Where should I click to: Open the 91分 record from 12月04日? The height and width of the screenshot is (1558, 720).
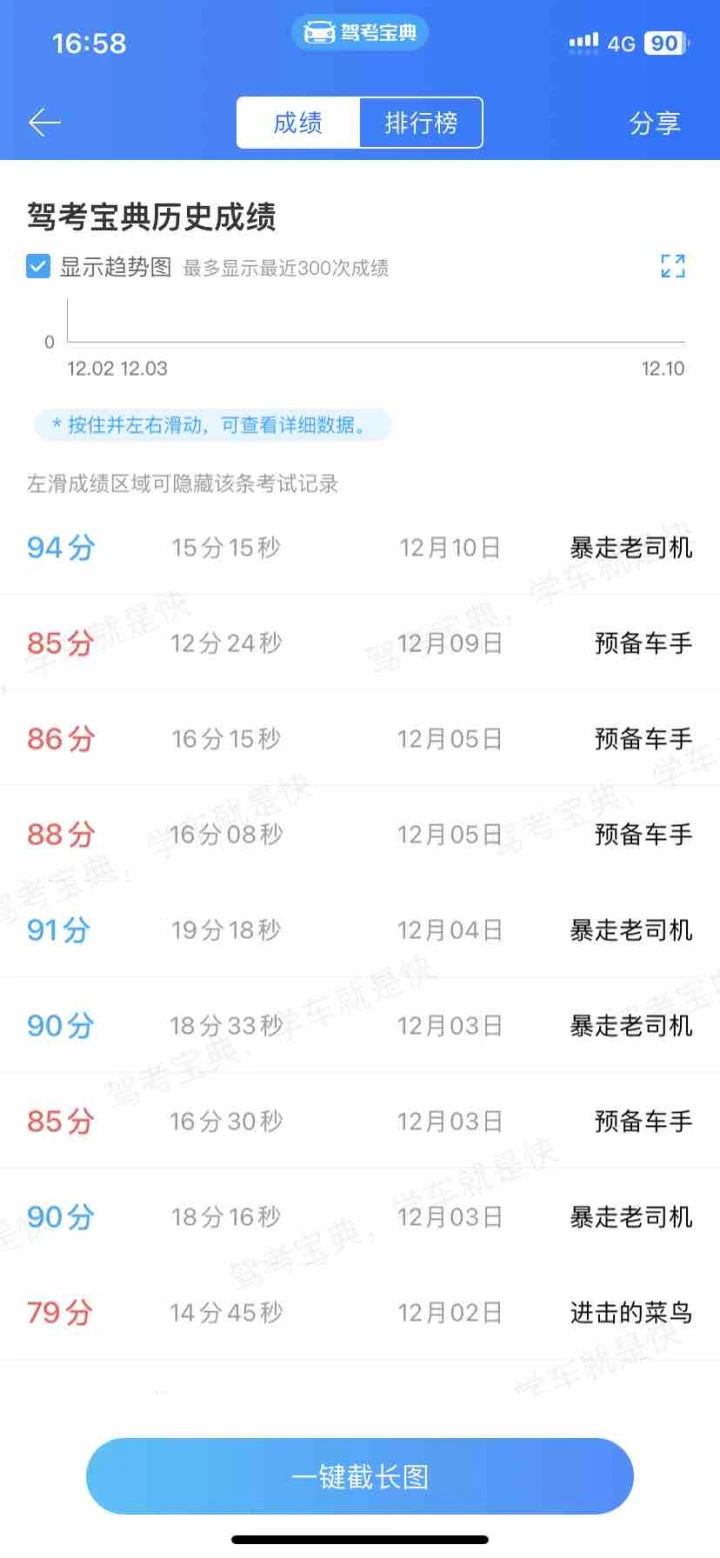pyautogui.click(x=360, y=930)
